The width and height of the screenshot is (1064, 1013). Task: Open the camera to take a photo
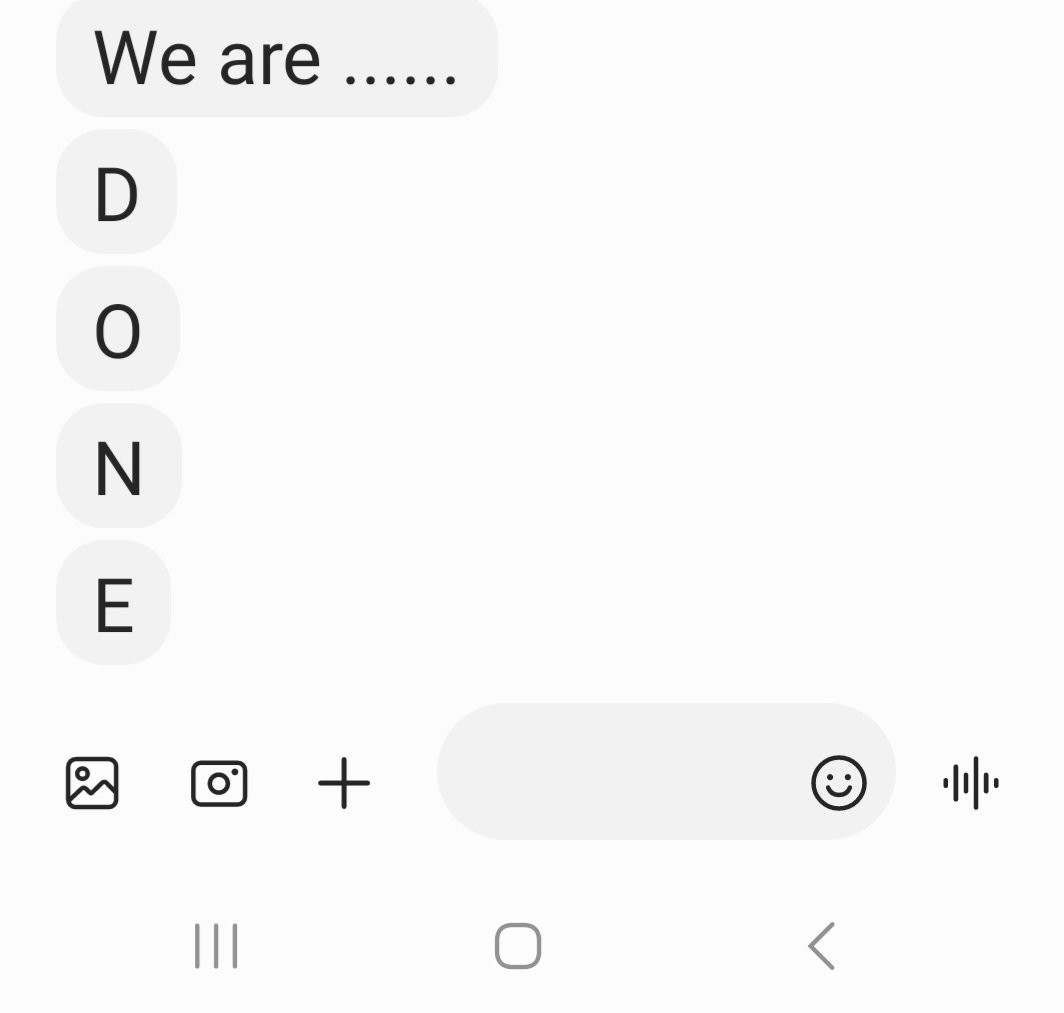[219, 784]
